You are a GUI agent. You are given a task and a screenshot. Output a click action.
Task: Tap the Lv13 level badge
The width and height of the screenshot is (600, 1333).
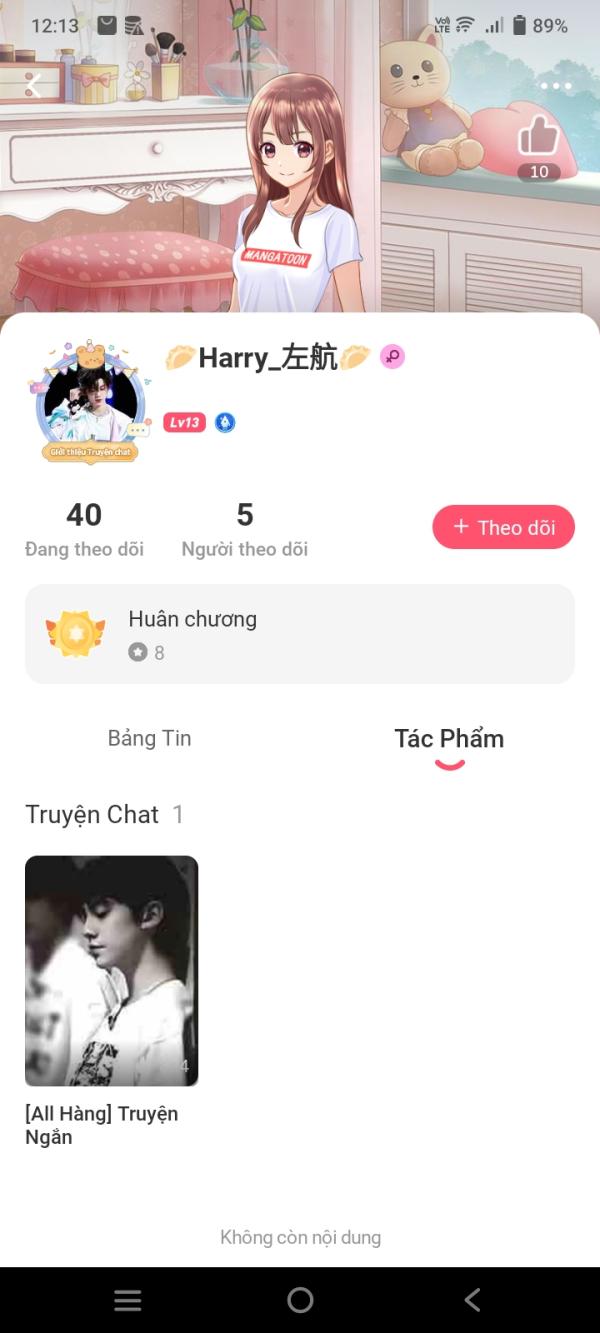[x=185, y=422]
